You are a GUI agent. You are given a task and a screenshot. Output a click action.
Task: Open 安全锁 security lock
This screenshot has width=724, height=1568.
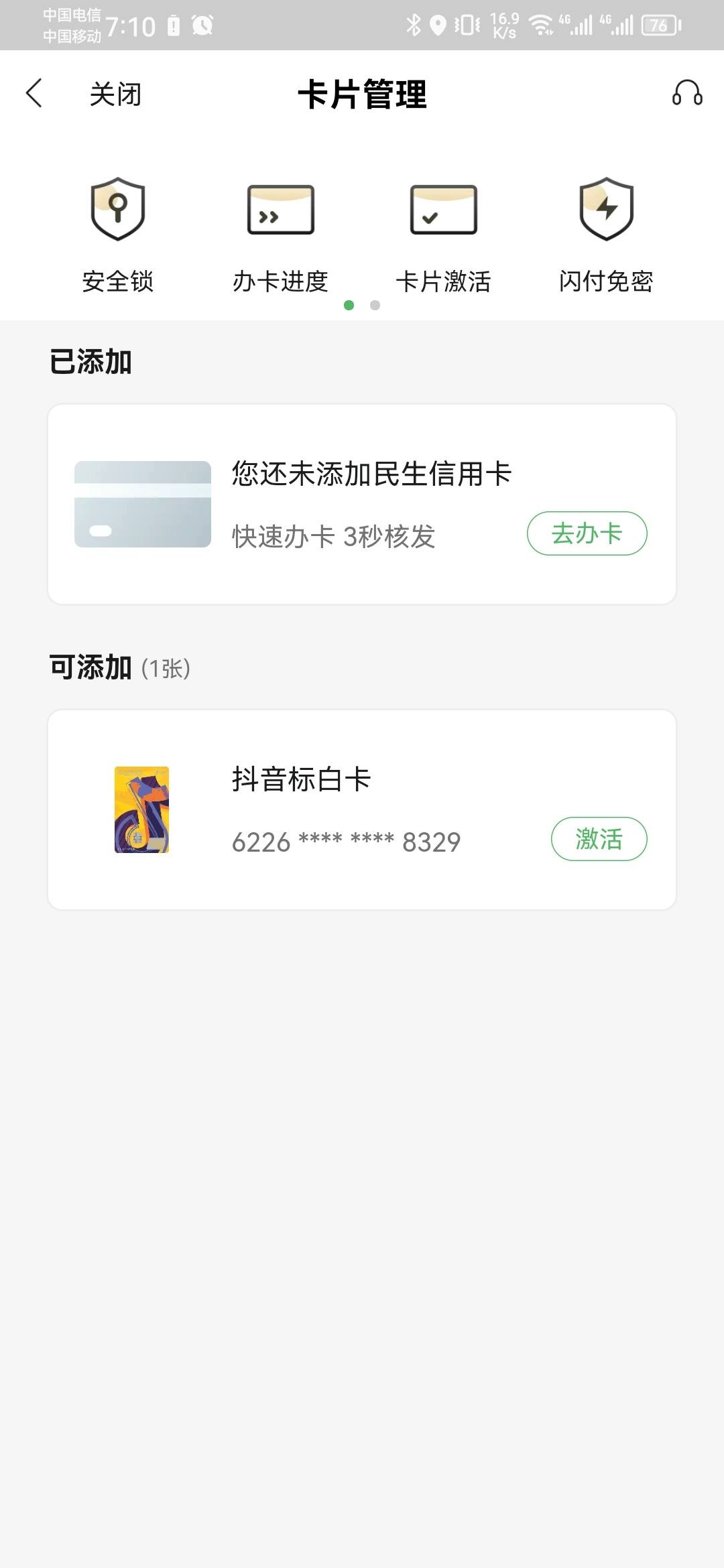pos(118,236)
